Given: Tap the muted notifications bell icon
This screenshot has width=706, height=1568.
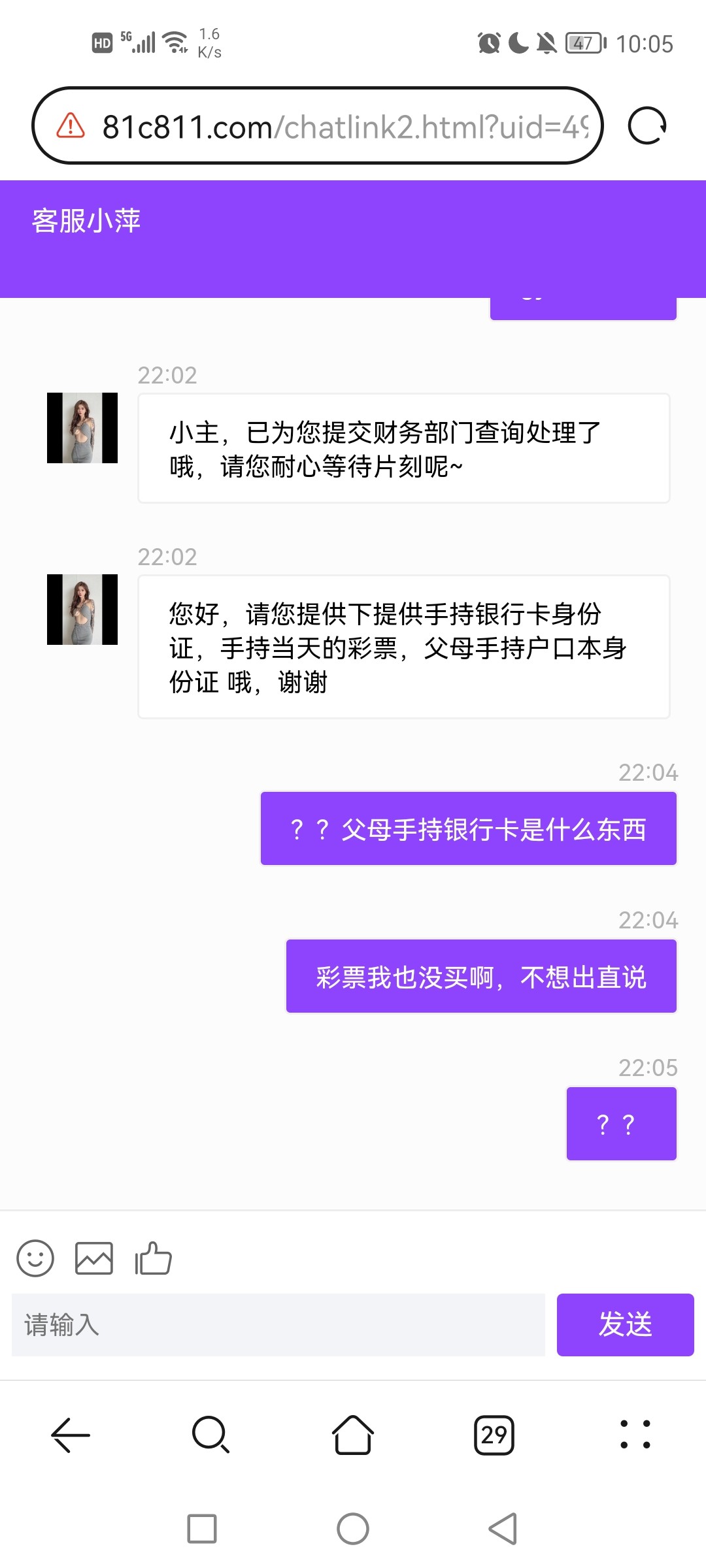Looking at the screenshot, I should 548,42.
